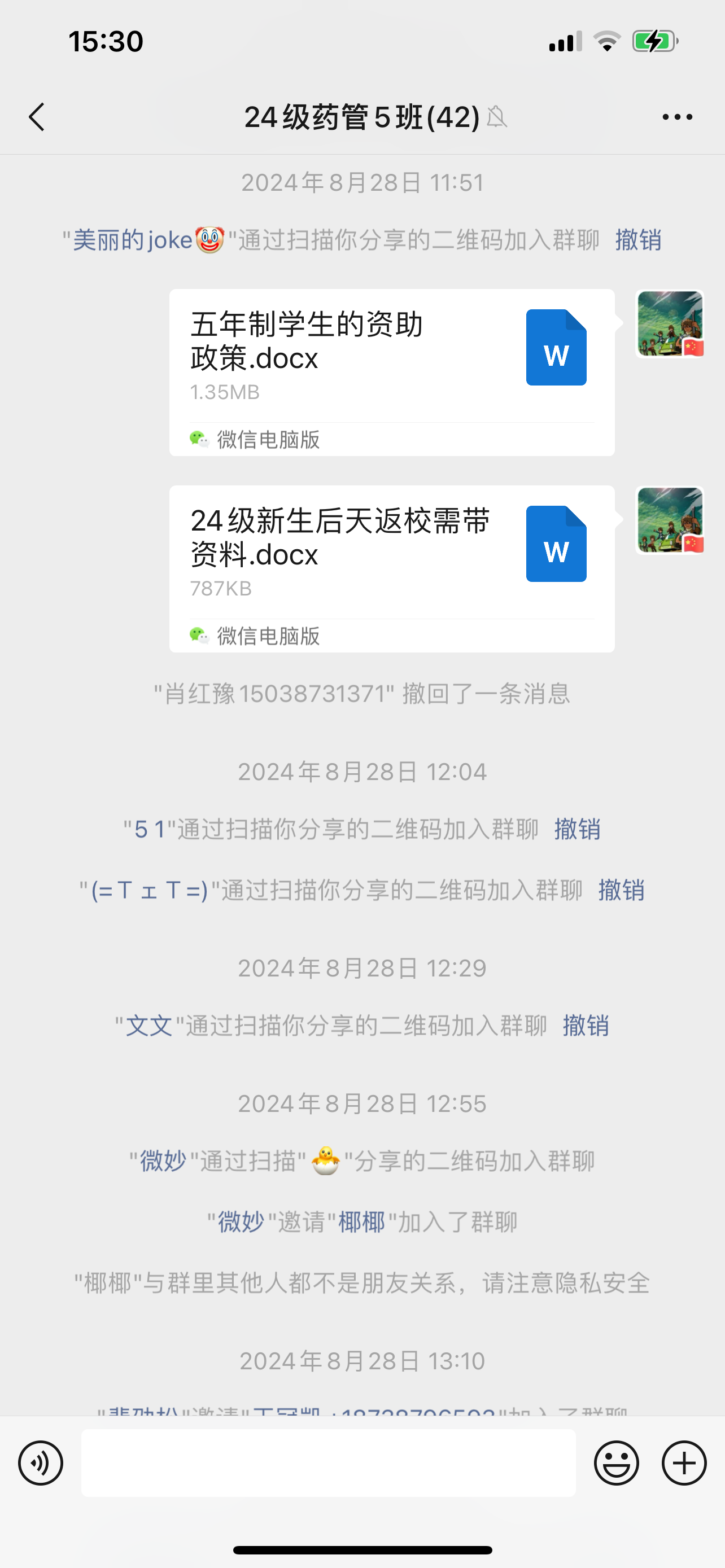Switch to voice message input
Image resolution: width=725 pixels, height=1568 pixels.
pos(41,1462)
